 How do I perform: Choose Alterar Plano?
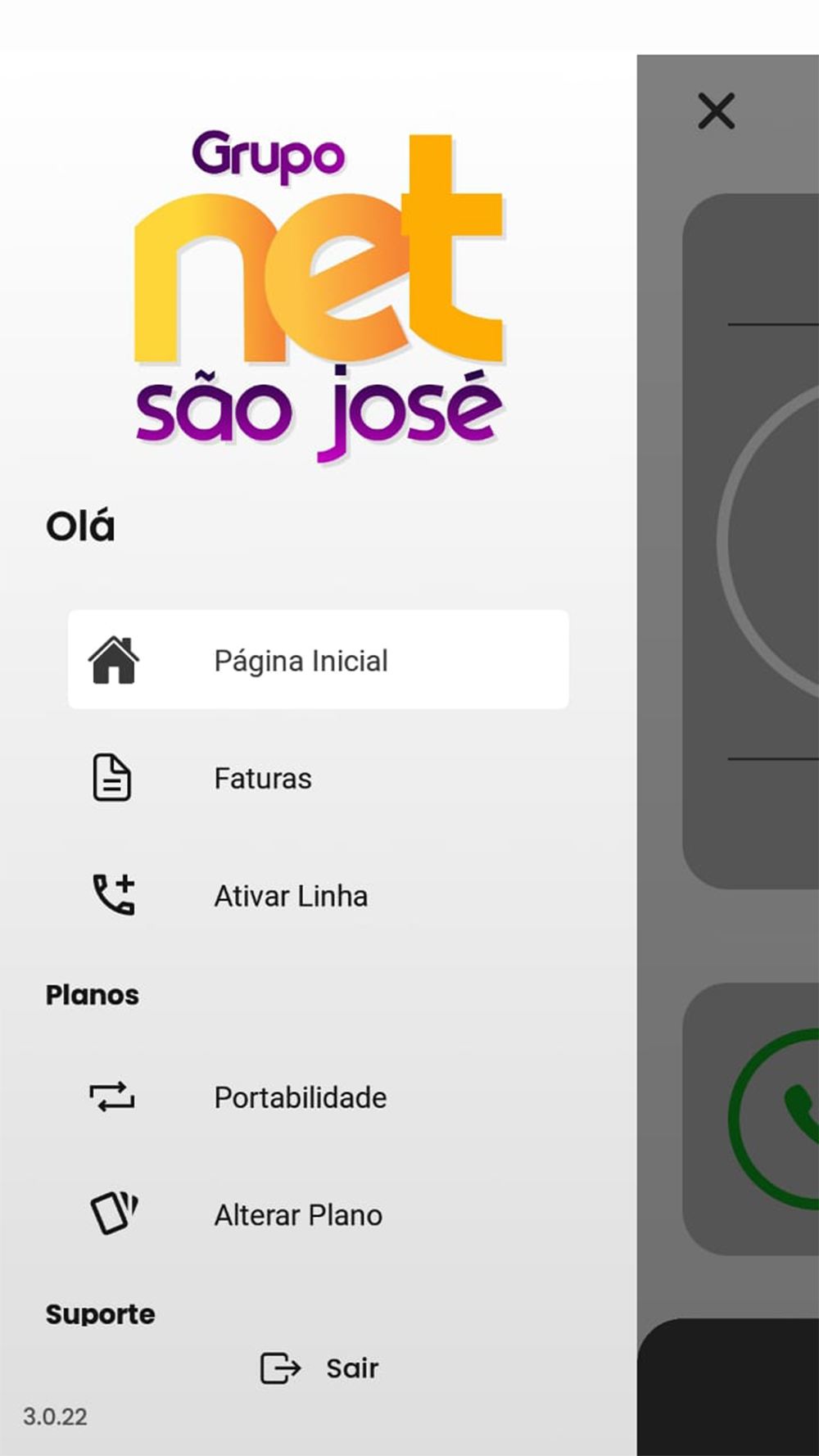[x=319, y=1214]
